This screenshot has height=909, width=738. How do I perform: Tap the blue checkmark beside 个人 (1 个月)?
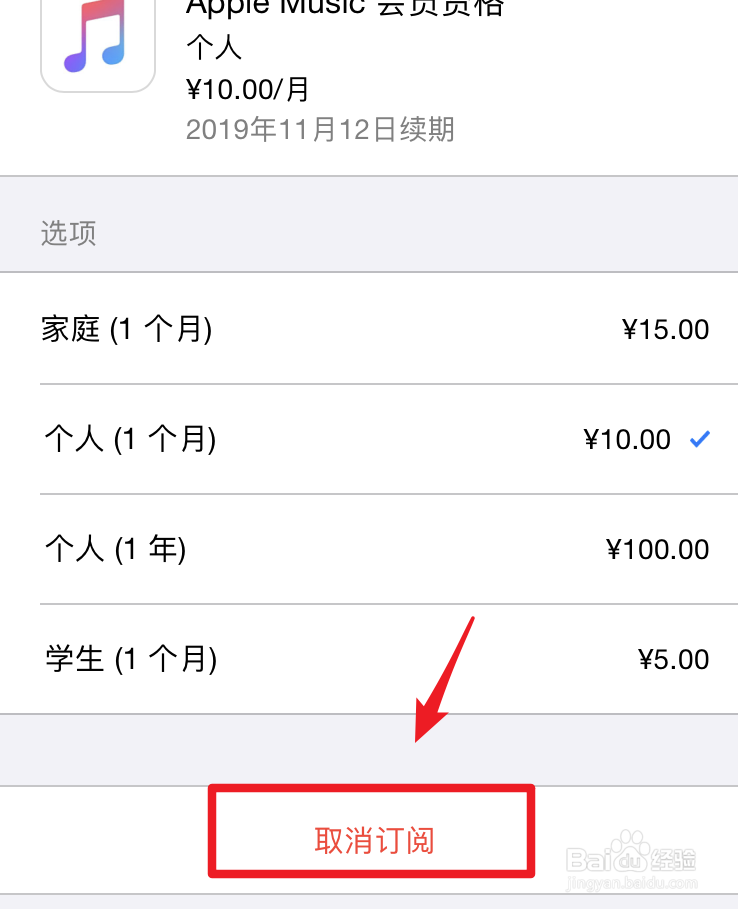point(700,438)
